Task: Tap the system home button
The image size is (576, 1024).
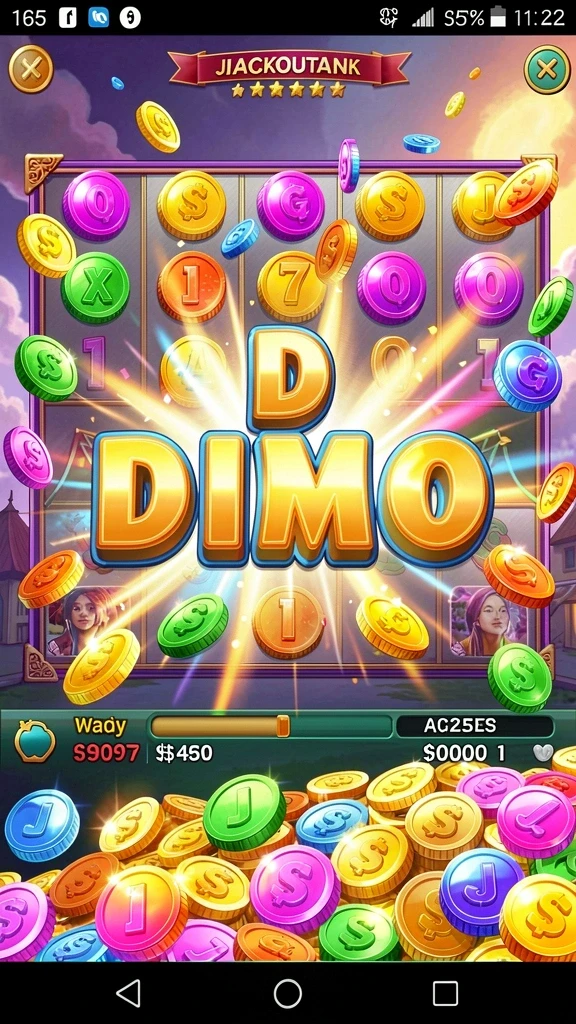Action: point(287,993)
